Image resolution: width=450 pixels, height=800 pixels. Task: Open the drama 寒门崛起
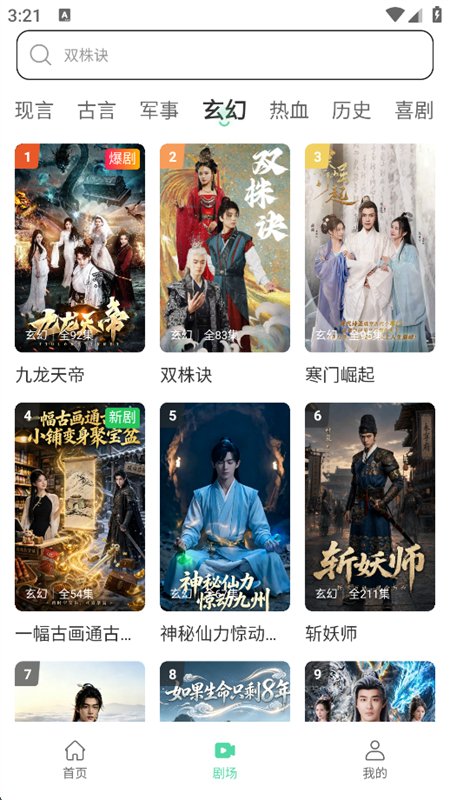pyautogui.click(x=370, y=248)
